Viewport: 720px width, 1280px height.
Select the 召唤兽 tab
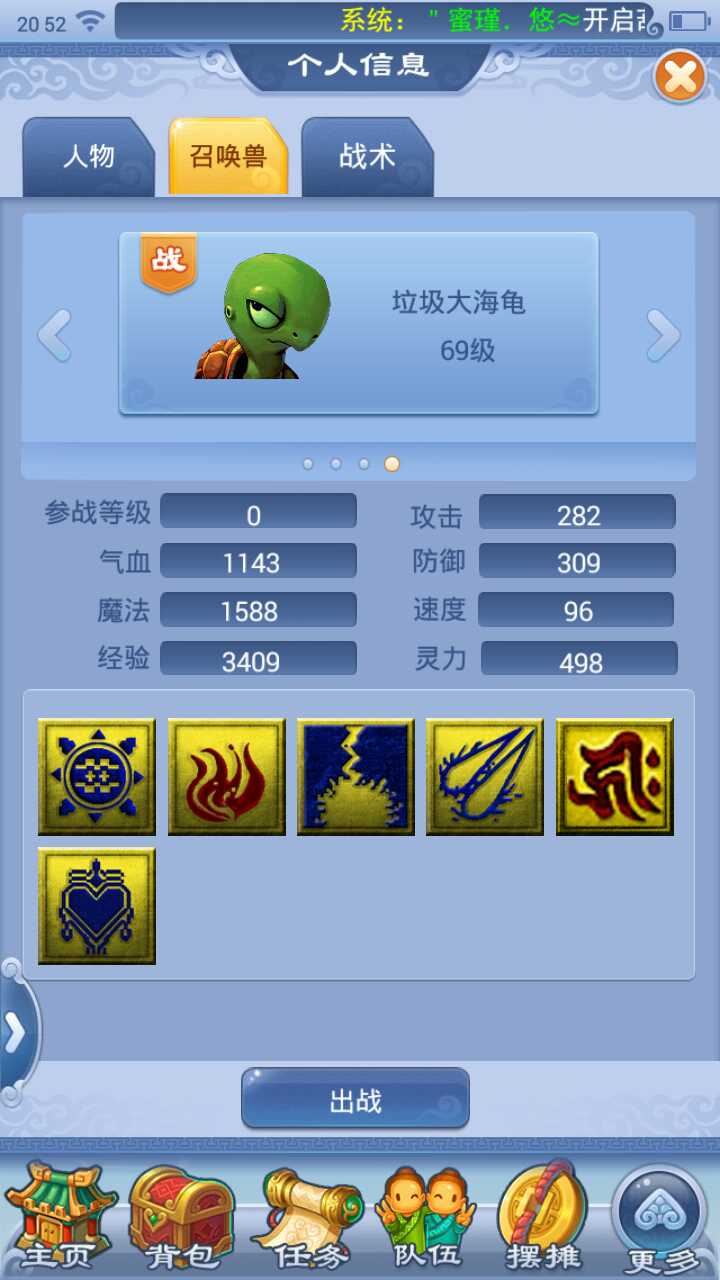228,158
